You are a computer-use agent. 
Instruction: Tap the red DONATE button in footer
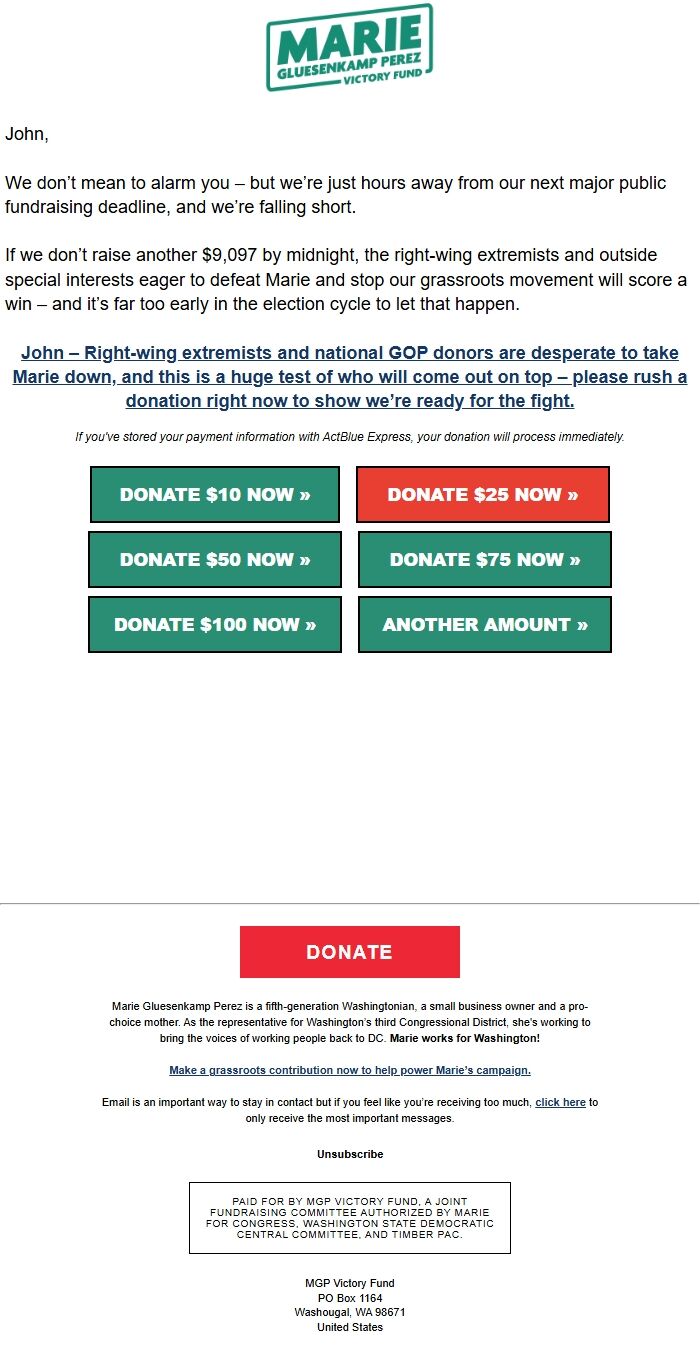[x=350, y=952]
